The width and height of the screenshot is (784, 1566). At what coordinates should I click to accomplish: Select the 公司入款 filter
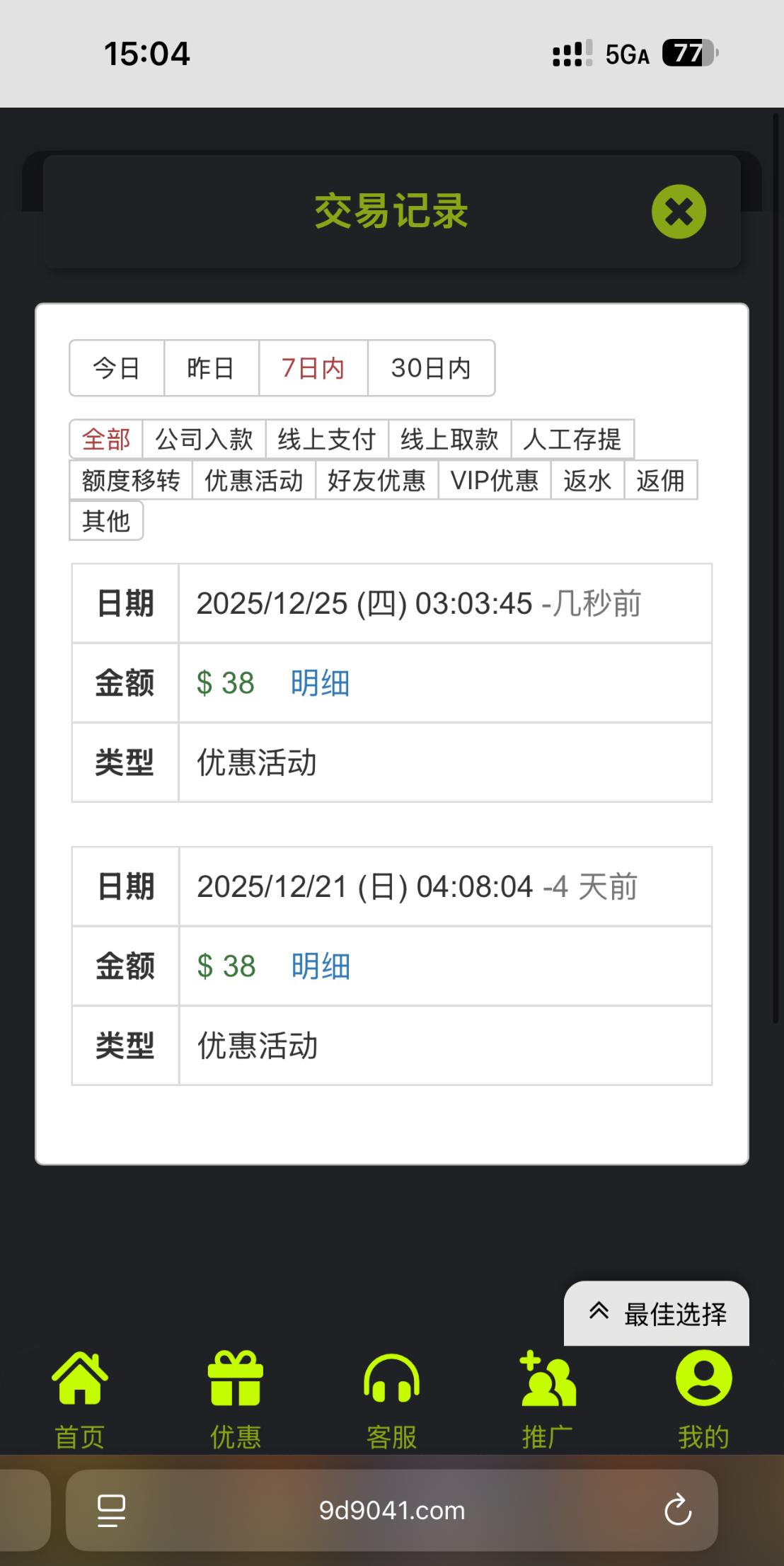(204, 440)
